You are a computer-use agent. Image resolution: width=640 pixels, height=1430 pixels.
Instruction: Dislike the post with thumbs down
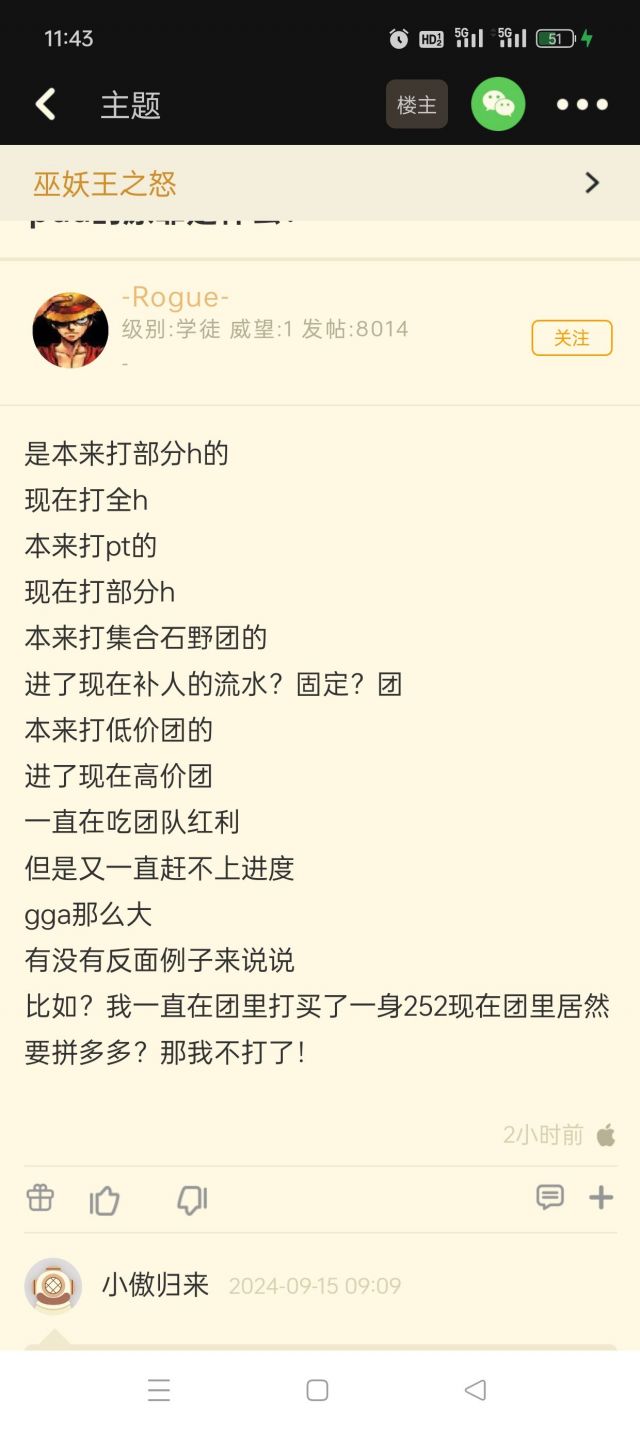click(x=191, y=1199)
